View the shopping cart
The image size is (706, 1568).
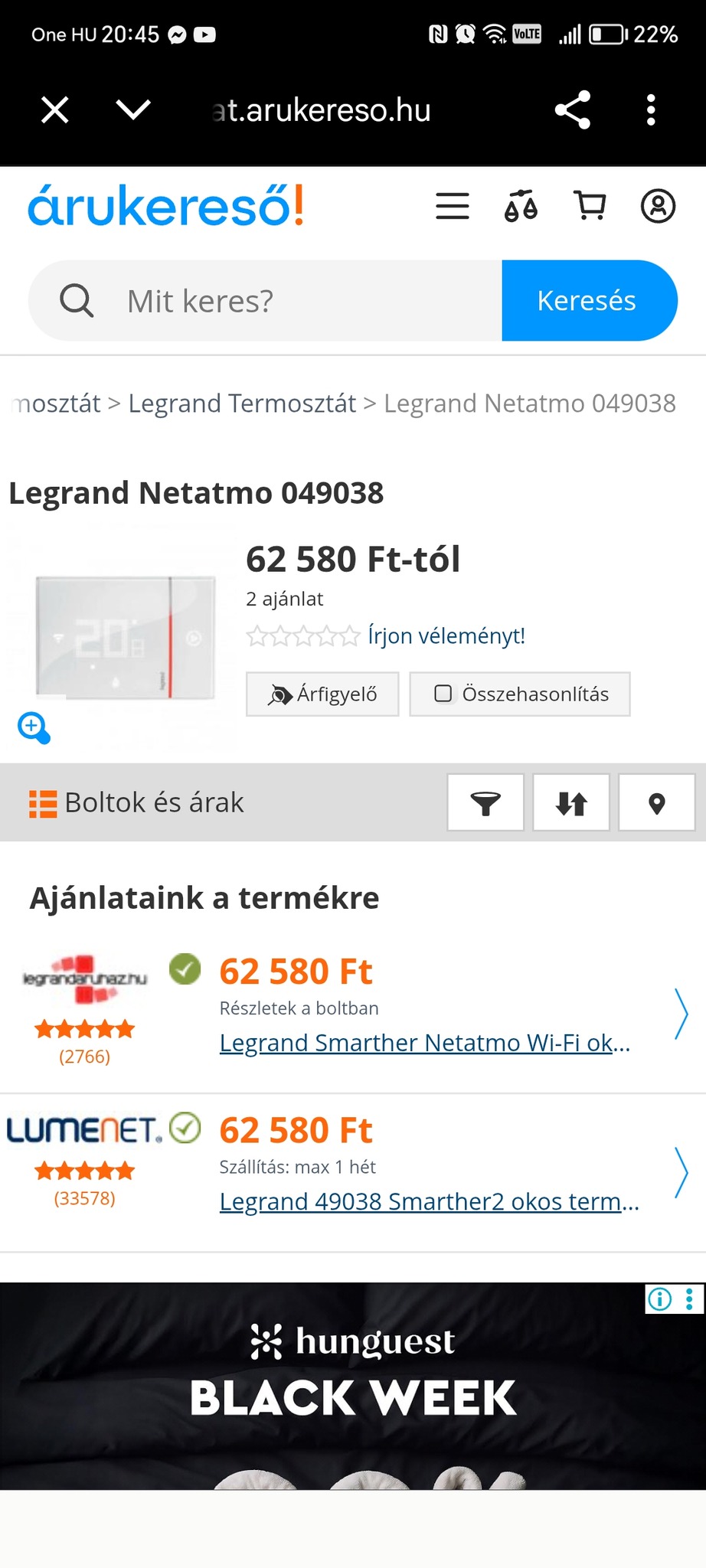click(x=590, y=207)
